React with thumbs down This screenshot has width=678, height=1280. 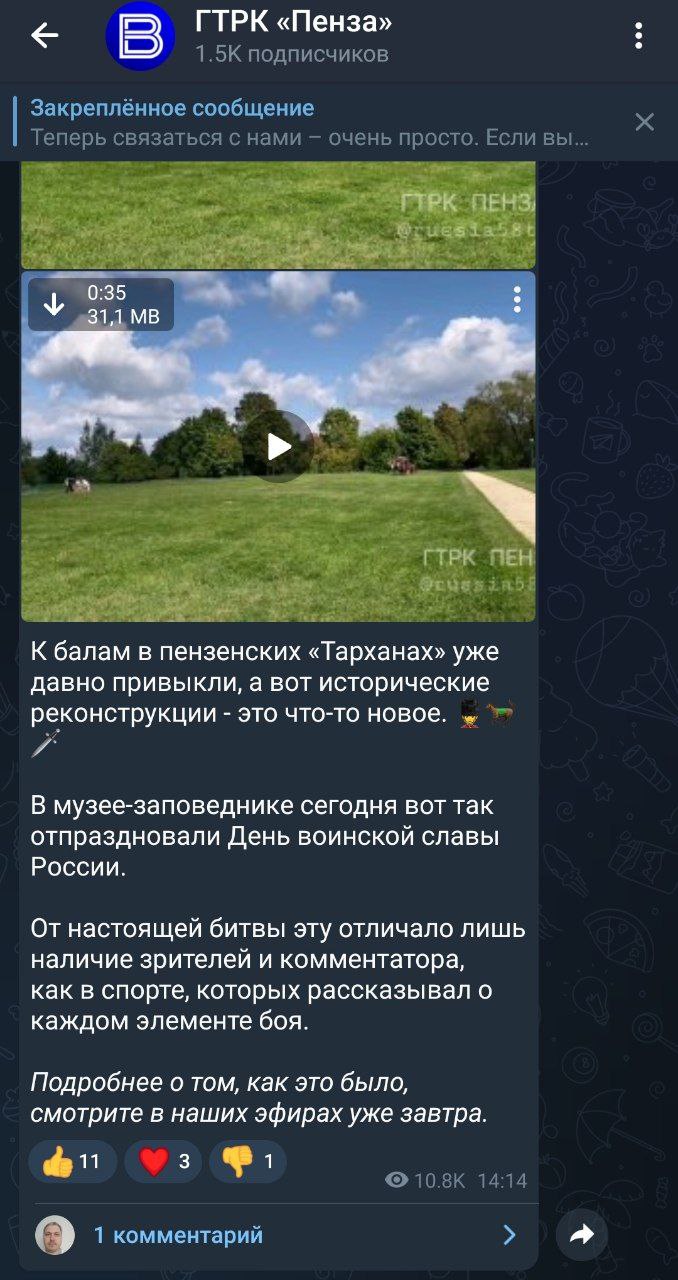(x=247, y=1161)
